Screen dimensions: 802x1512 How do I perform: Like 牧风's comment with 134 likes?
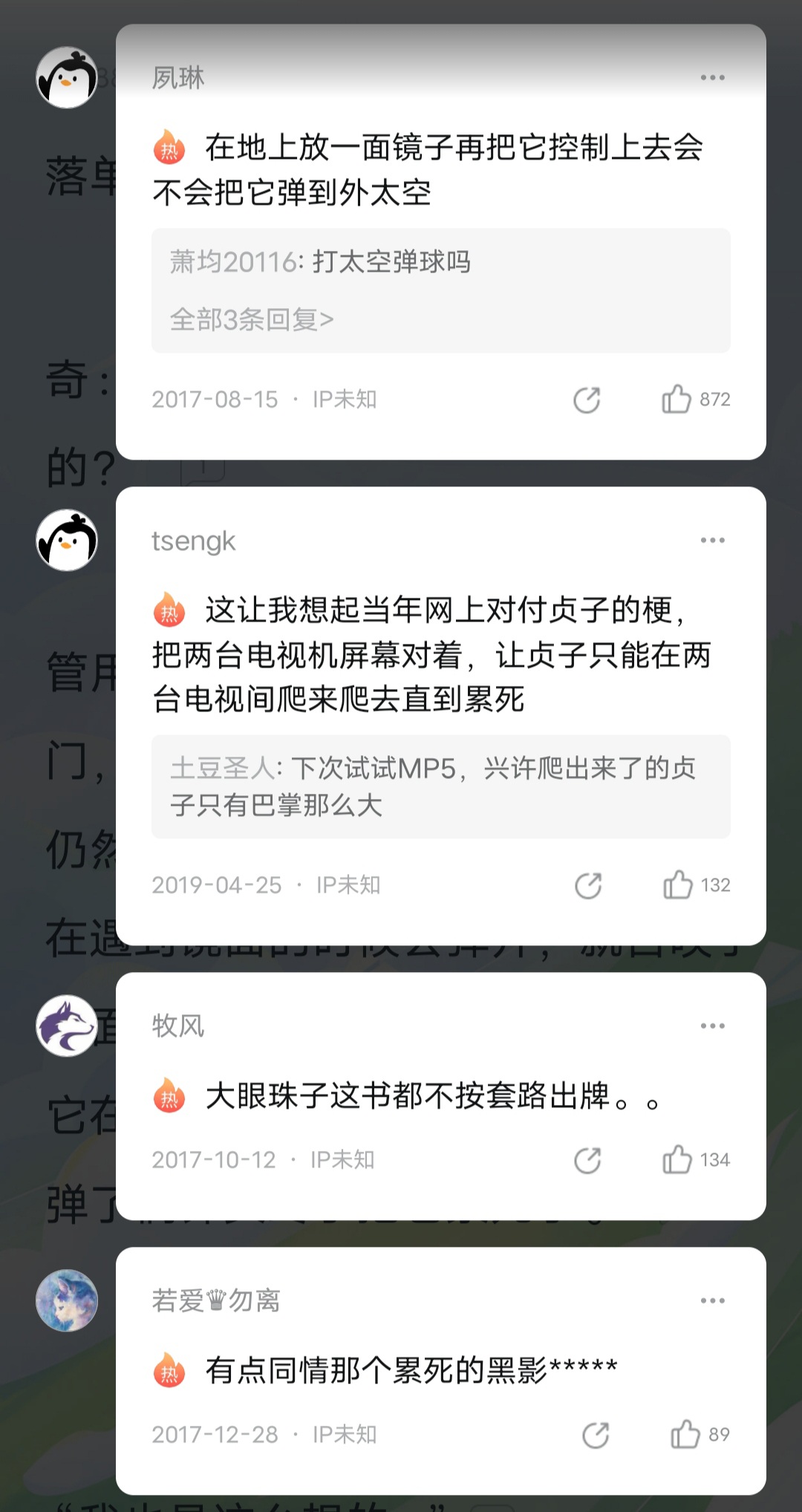(696, 1160)
